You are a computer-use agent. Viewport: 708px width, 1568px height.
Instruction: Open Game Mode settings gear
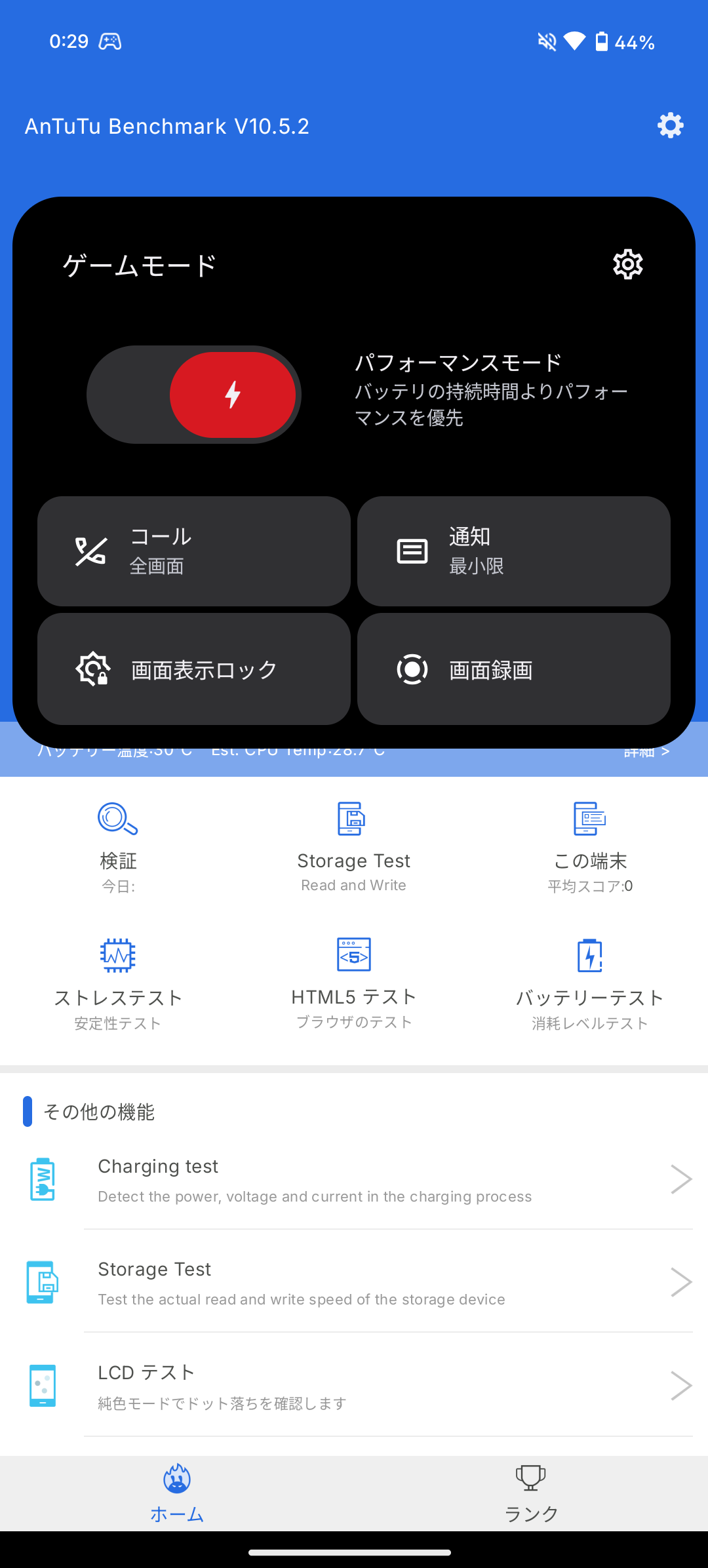pyautogui.click(x=627, y=264)
